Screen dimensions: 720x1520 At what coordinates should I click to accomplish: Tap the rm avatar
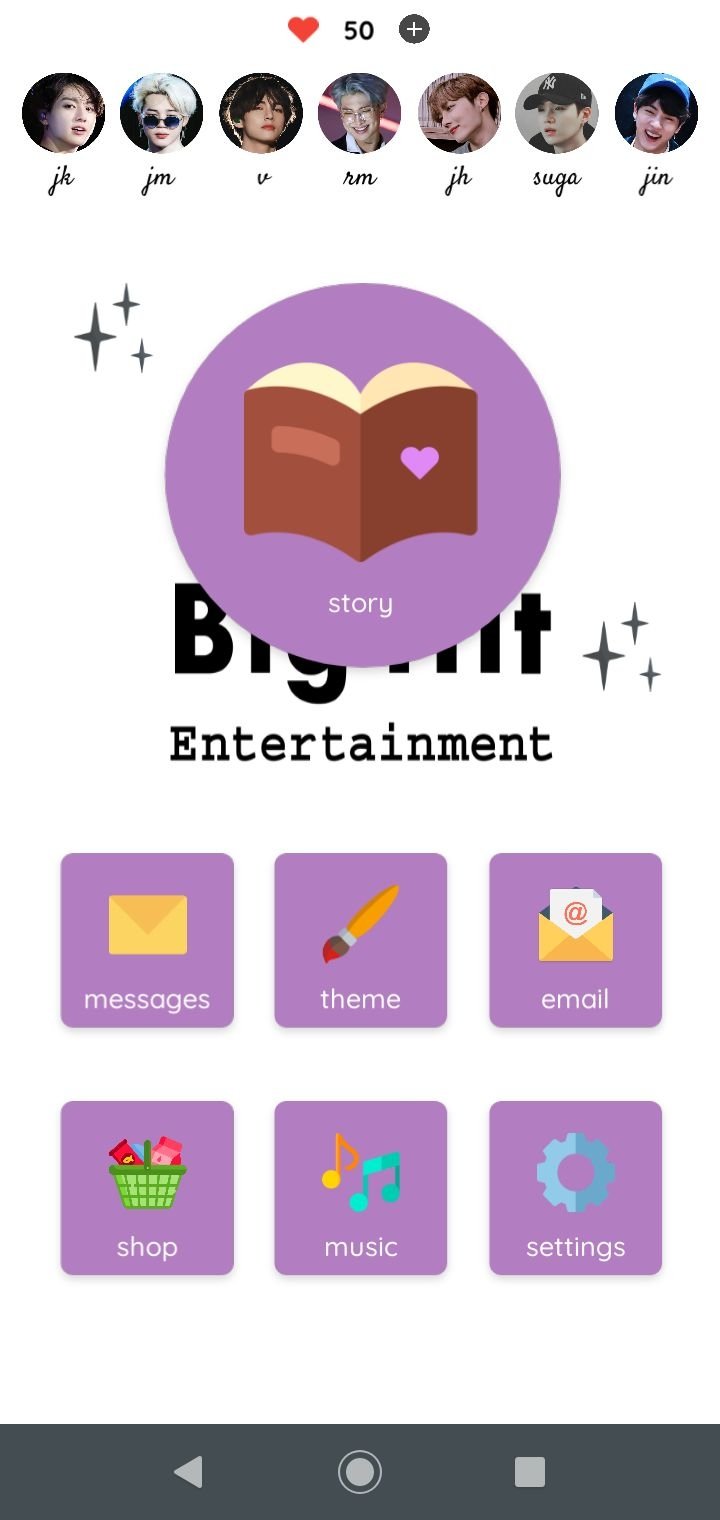pos(360,113)
